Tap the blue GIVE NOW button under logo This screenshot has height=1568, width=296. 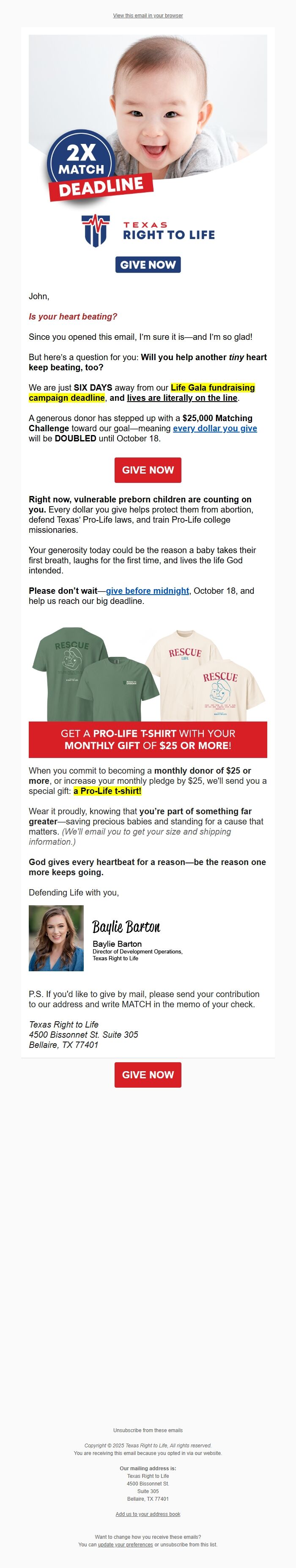(x=148, y=265)
